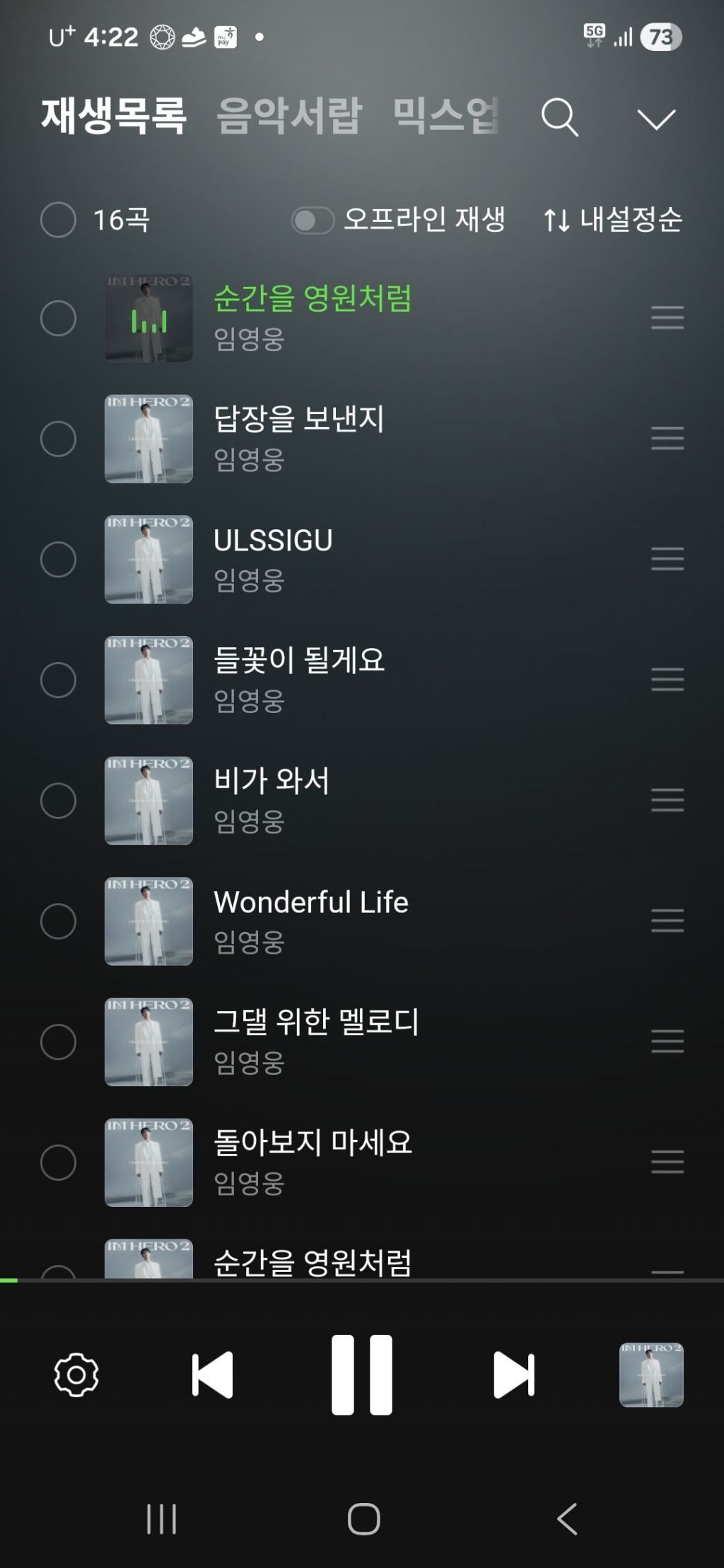Play the song 답장을 보낸지
Viewport: 724px width, 1568px height.
point(298,419)
